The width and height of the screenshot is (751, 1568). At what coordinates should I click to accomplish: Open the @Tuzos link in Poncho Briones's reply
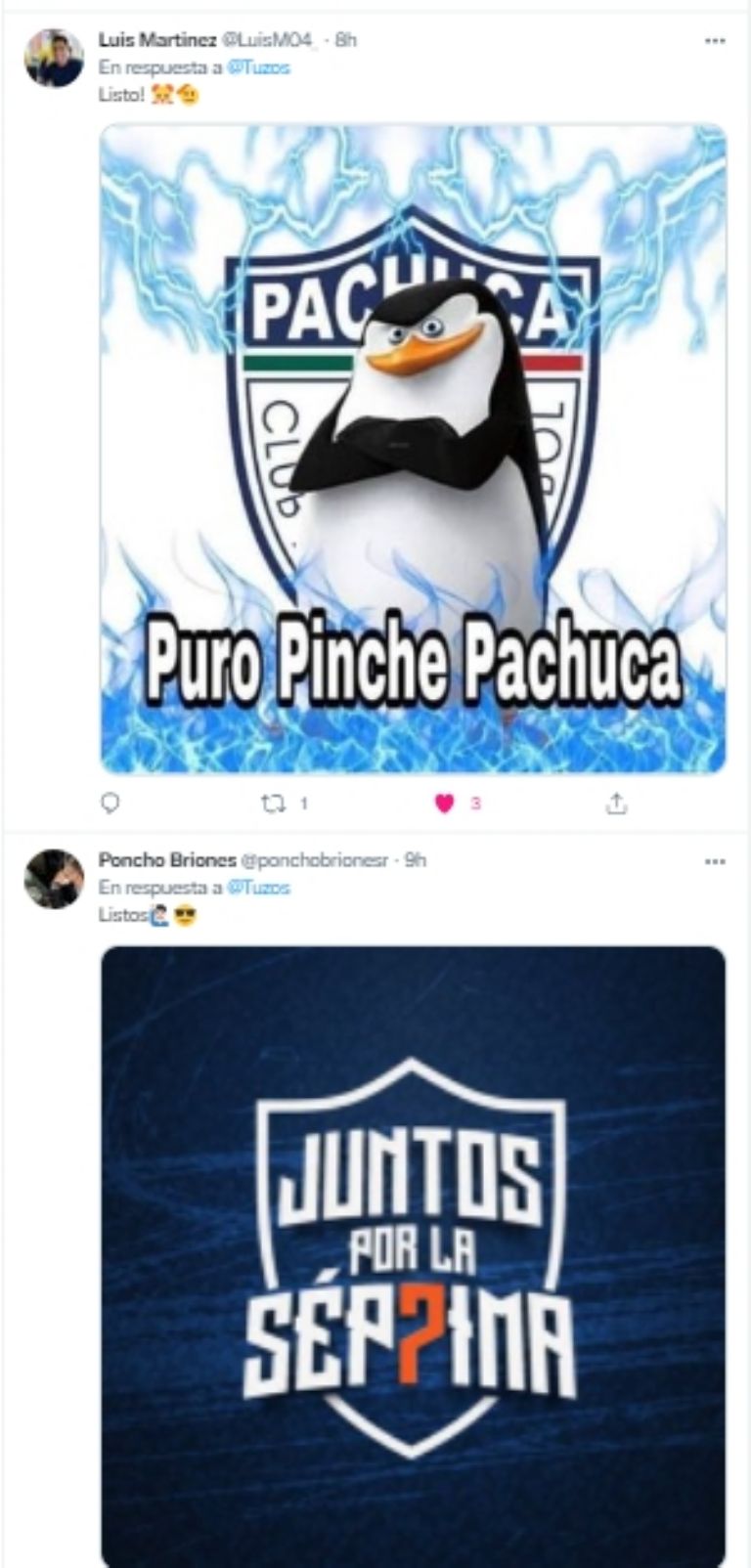258,888
